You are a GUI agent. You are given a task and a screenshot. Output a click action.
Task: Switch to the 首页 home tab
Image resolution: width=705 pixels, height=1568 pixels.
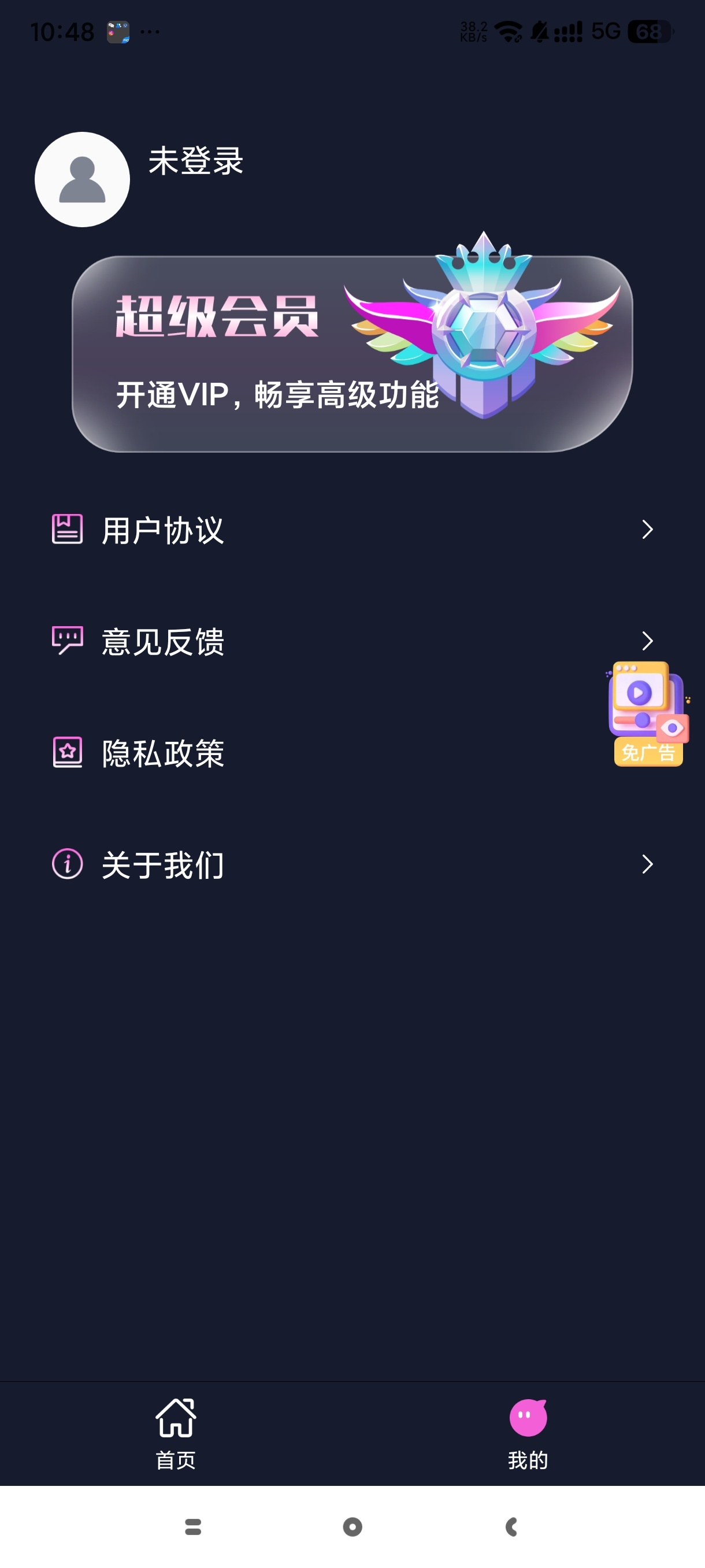pyautogui.click(x=176, y=1433)
